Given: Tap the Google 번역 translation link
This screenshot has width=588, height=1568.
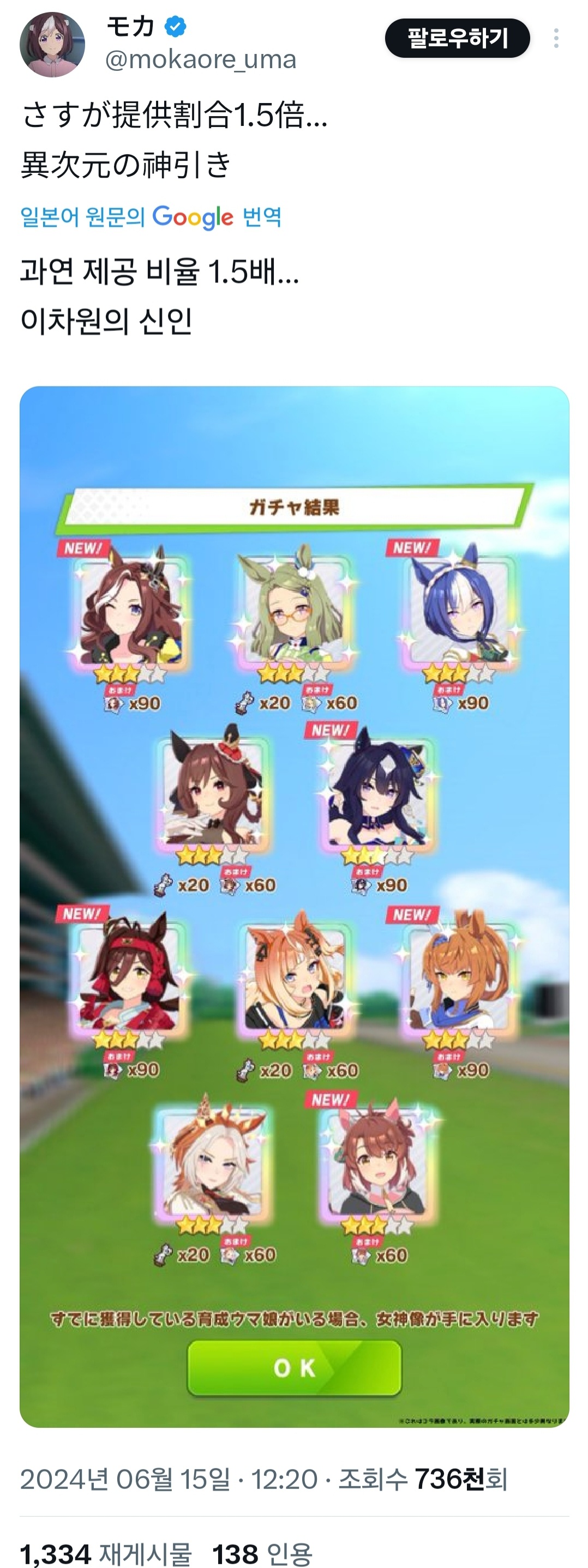Looking at the screenshot, I should coord(151,216).
